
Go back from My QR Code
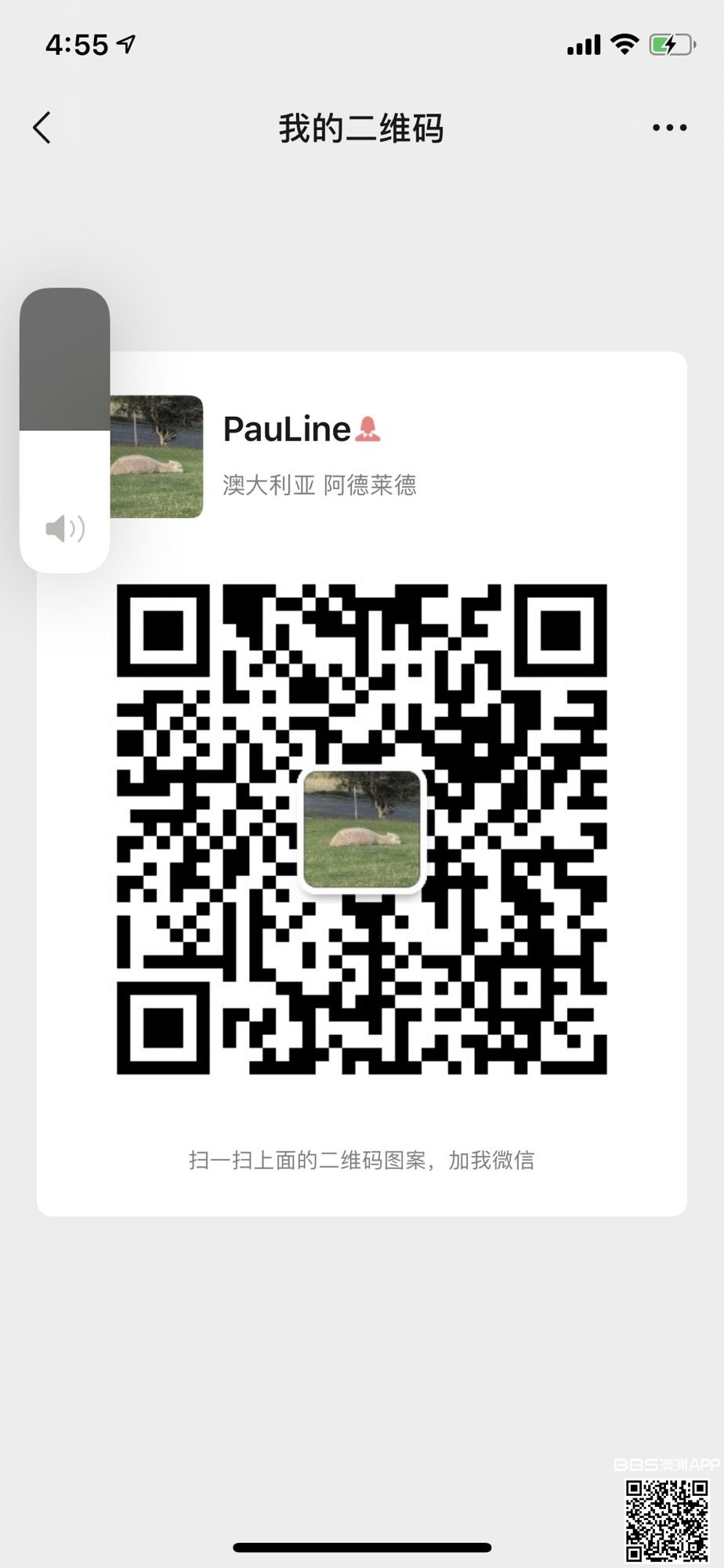pyautogui.click(x=42, y=128)
